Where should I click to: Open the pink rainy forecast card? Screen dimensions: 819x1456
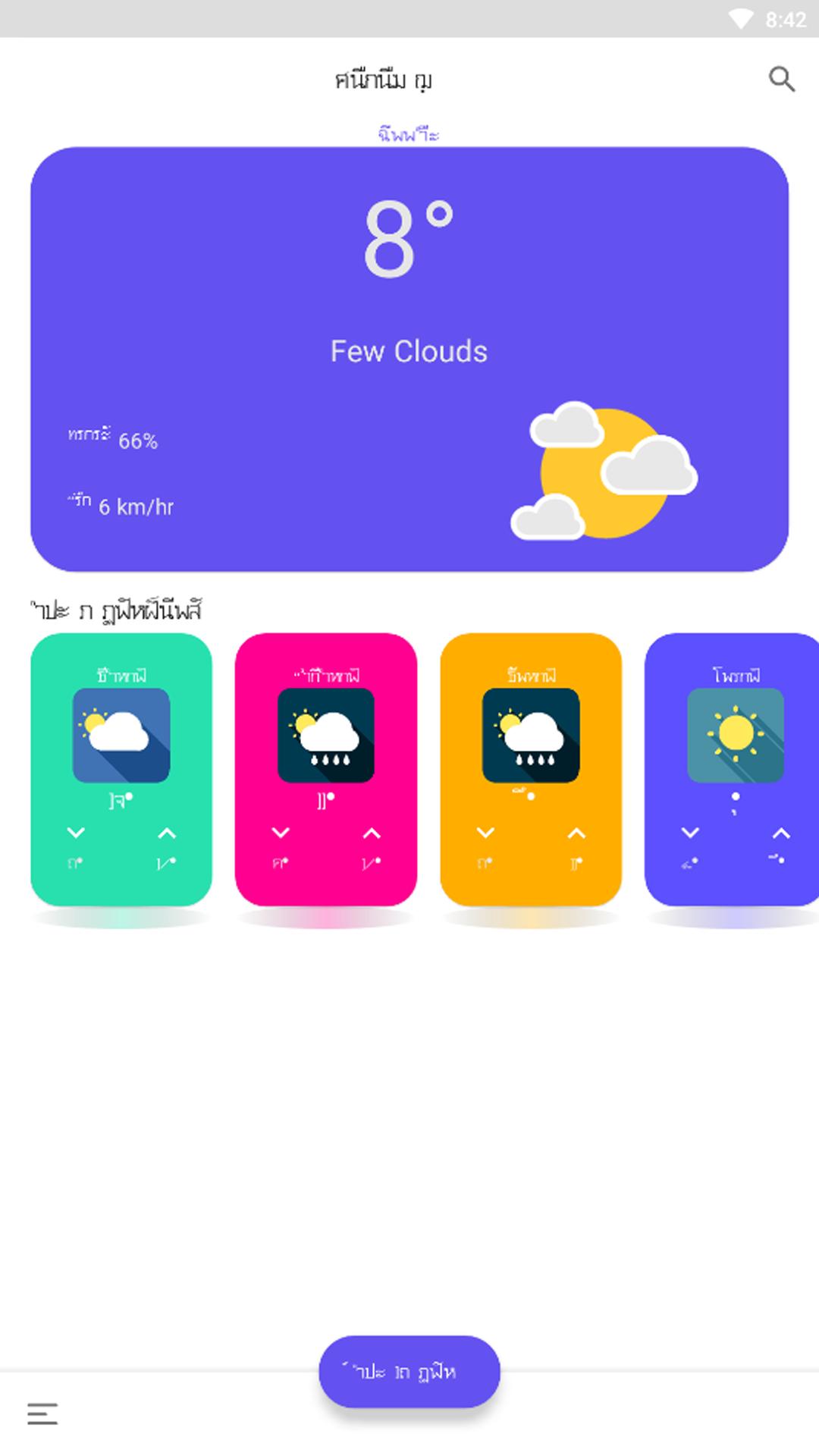pos(326,769)
